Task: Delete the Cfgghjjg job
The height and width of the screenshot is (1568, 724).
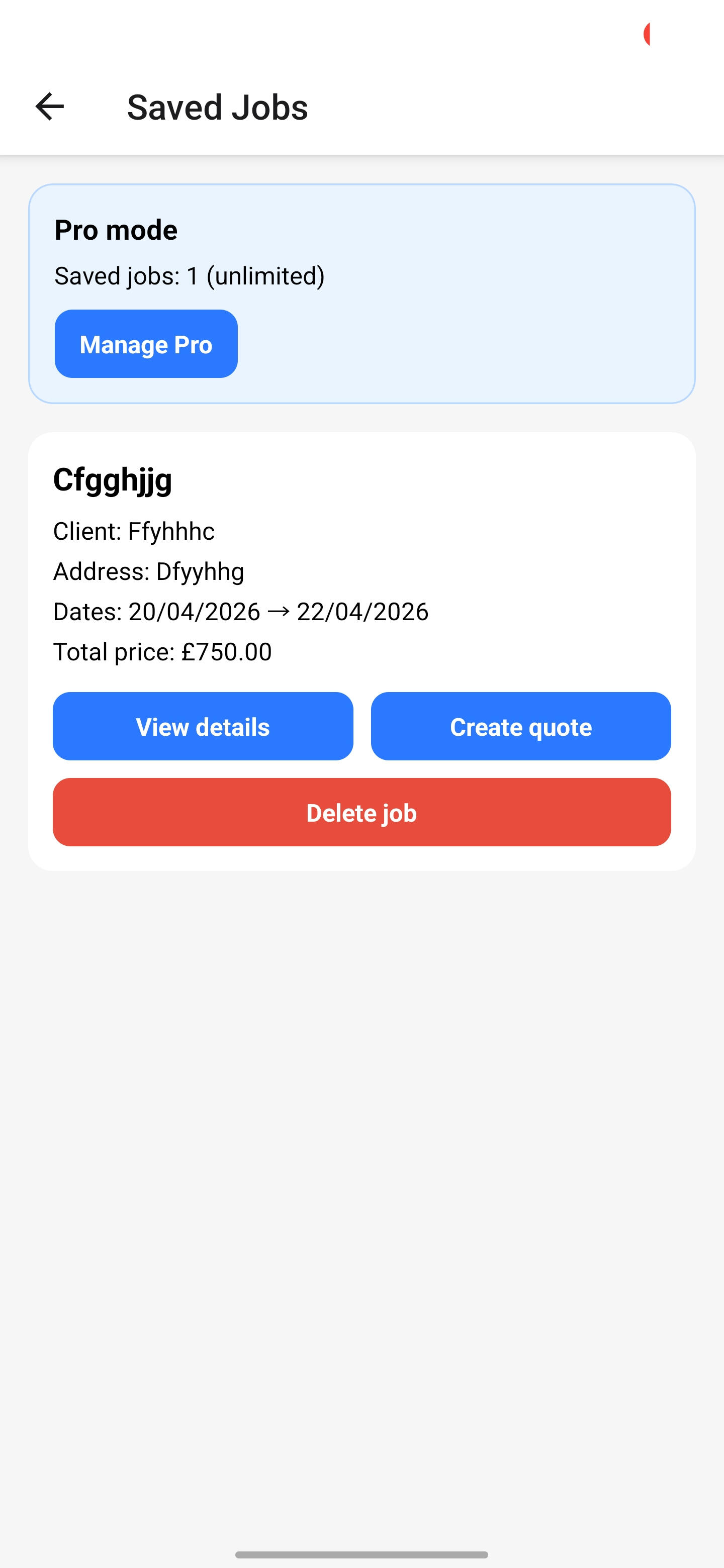Action: (361, 812)
